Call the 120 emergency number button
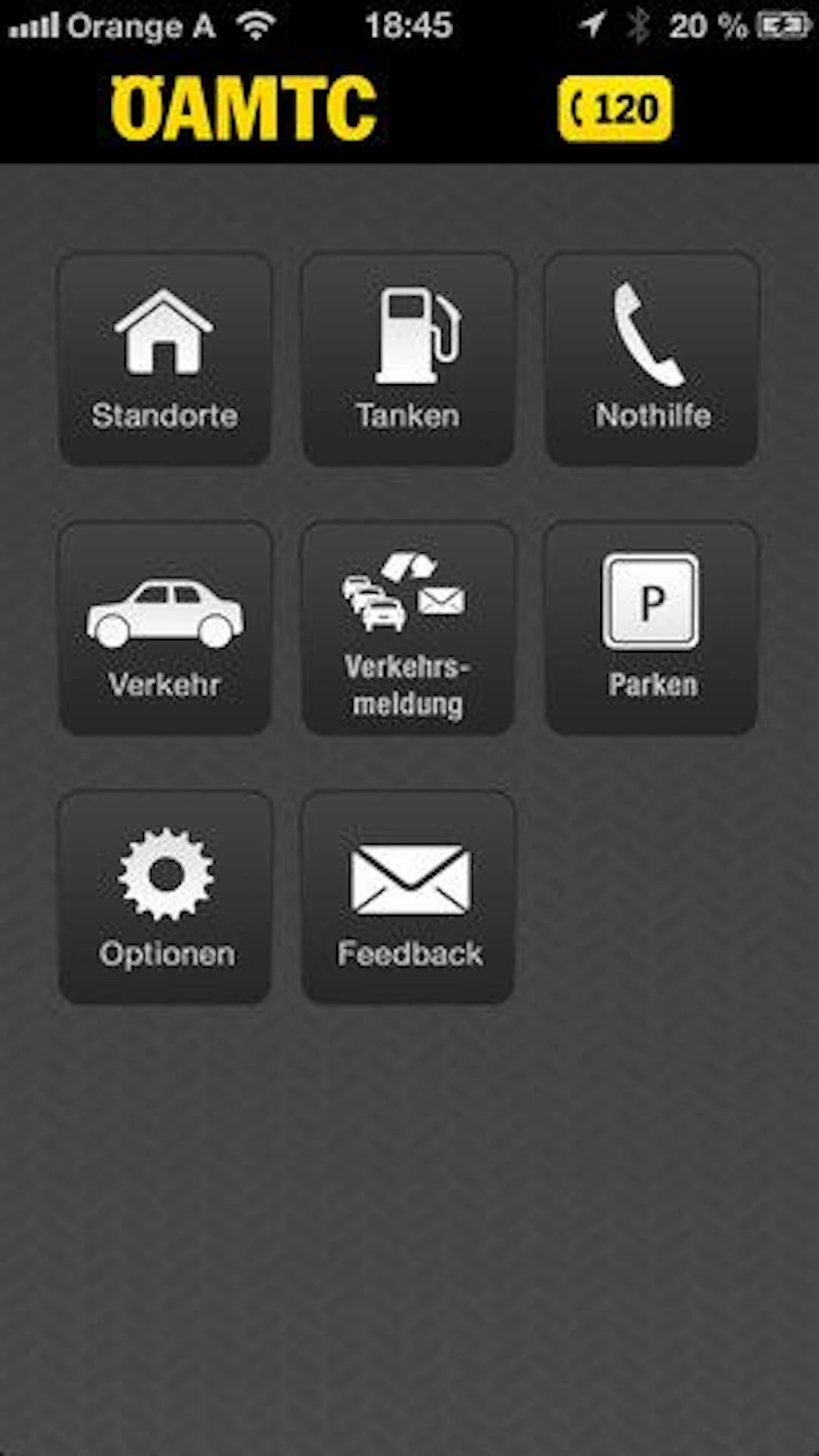This screenshot has height=1456, width=819. click(x=615, y=109)
